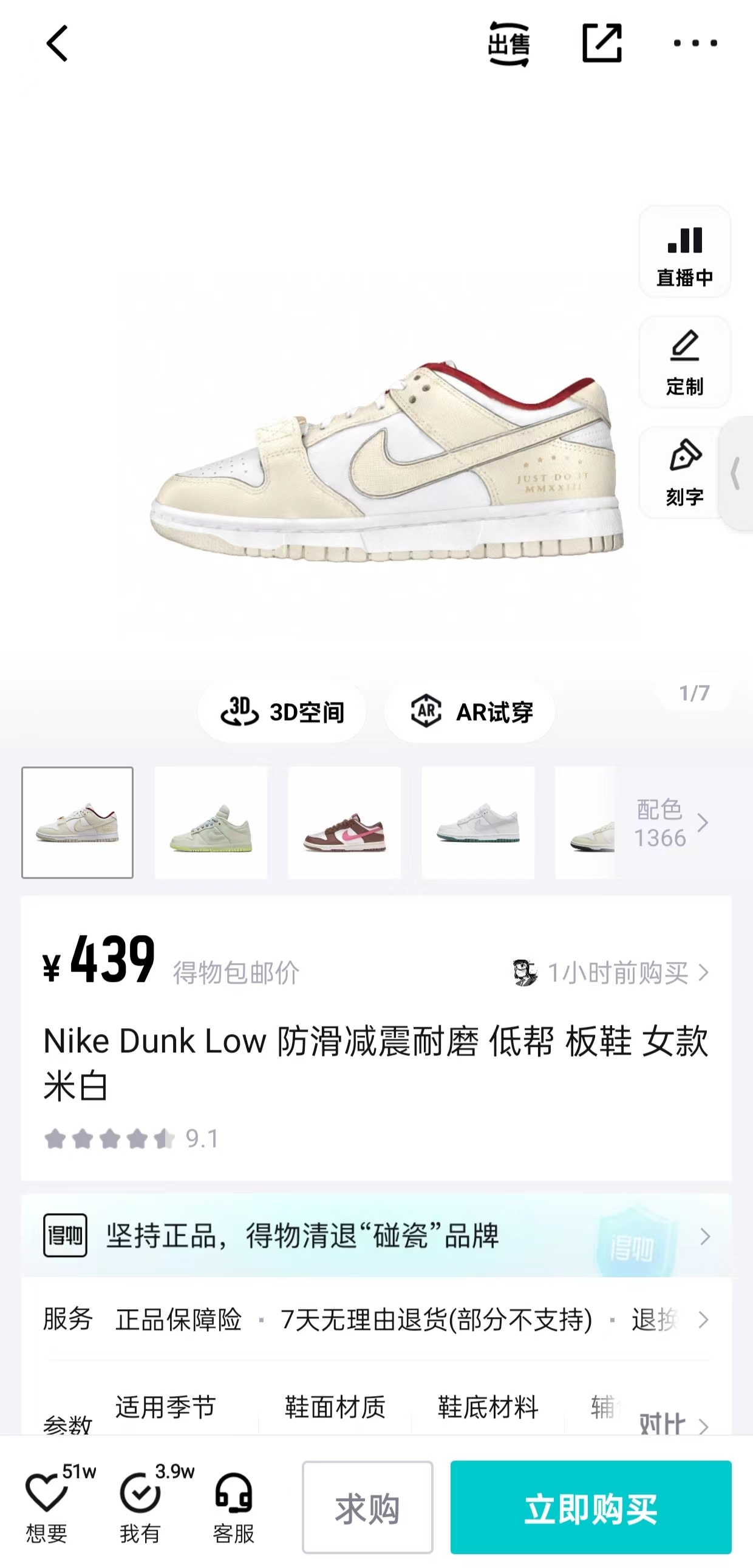Screen dimensions: 753x1568
Task: View the shoe in 3D空间
Action: click(282, 711)
